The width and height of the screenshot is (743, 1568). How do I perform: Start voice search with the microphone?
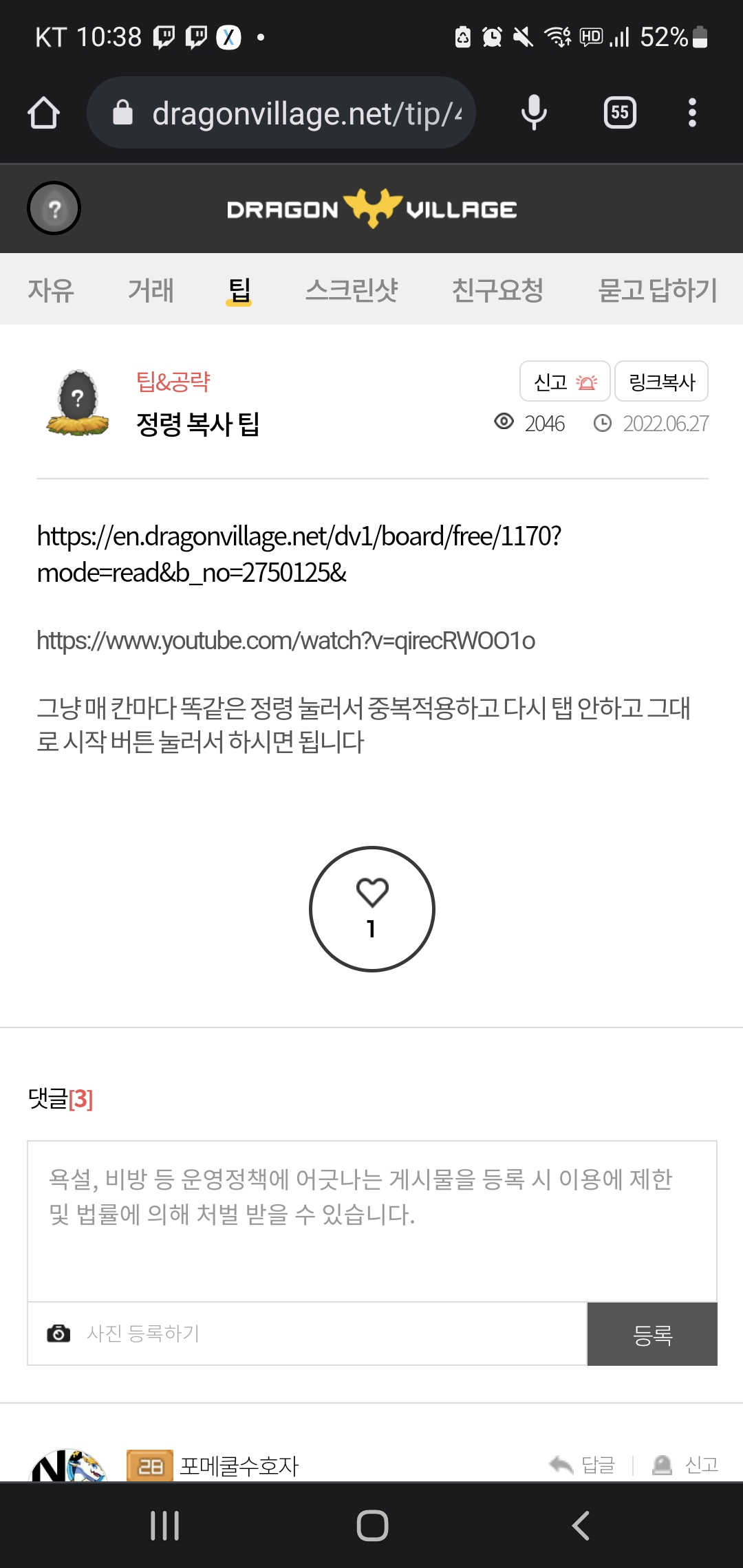534,113
